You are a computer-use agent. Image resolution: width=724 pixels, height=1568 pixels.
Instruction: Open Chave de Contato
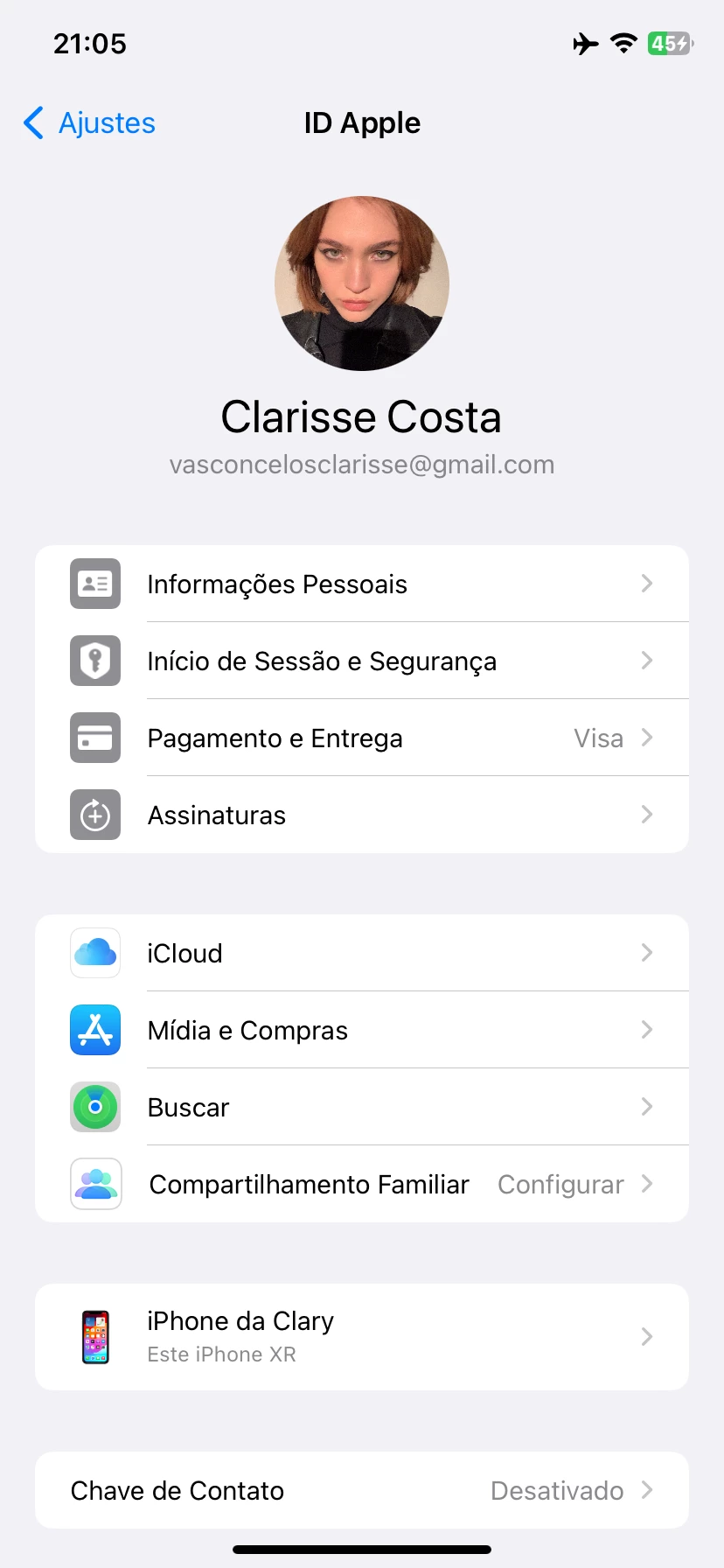point(362,1490)
